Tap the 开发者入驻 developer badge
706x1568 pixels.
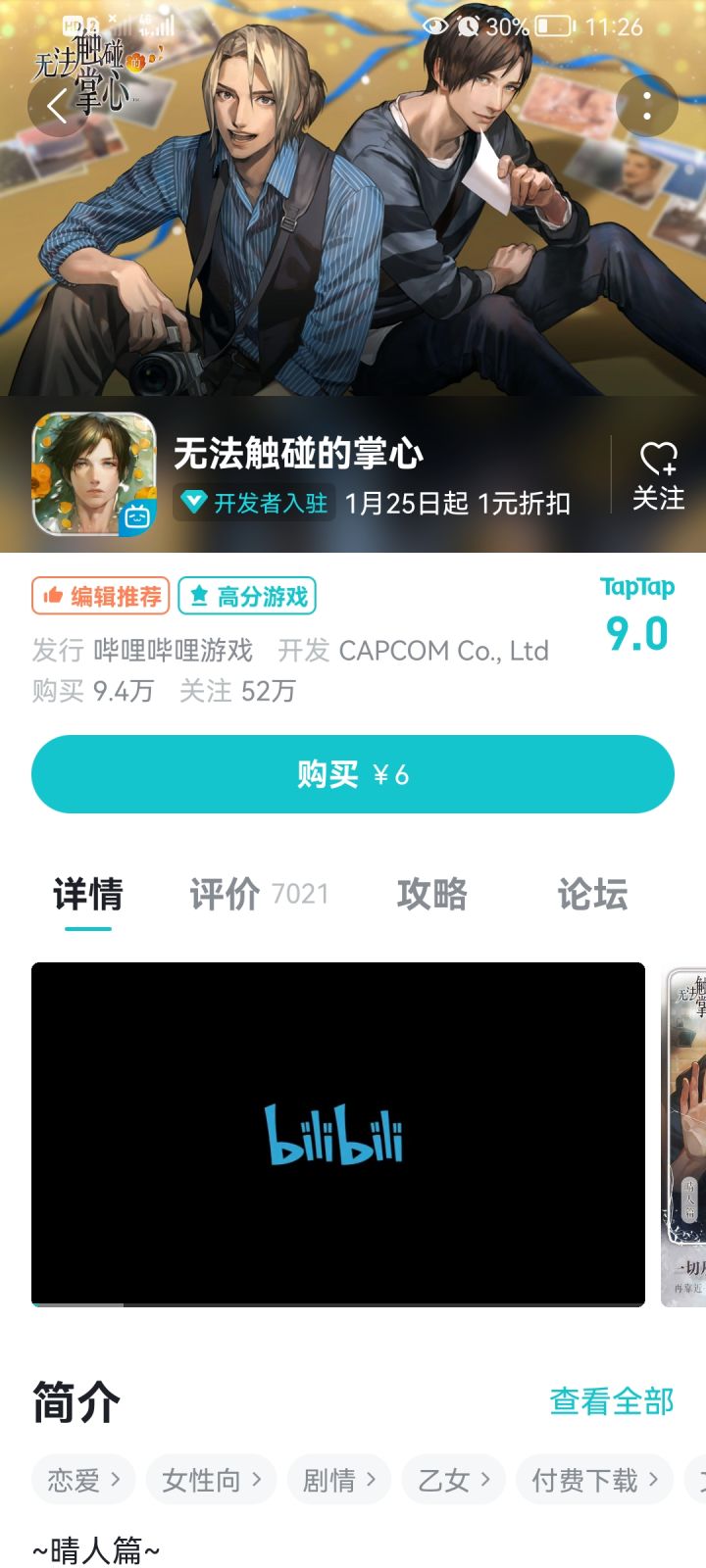tap(255, 503)
